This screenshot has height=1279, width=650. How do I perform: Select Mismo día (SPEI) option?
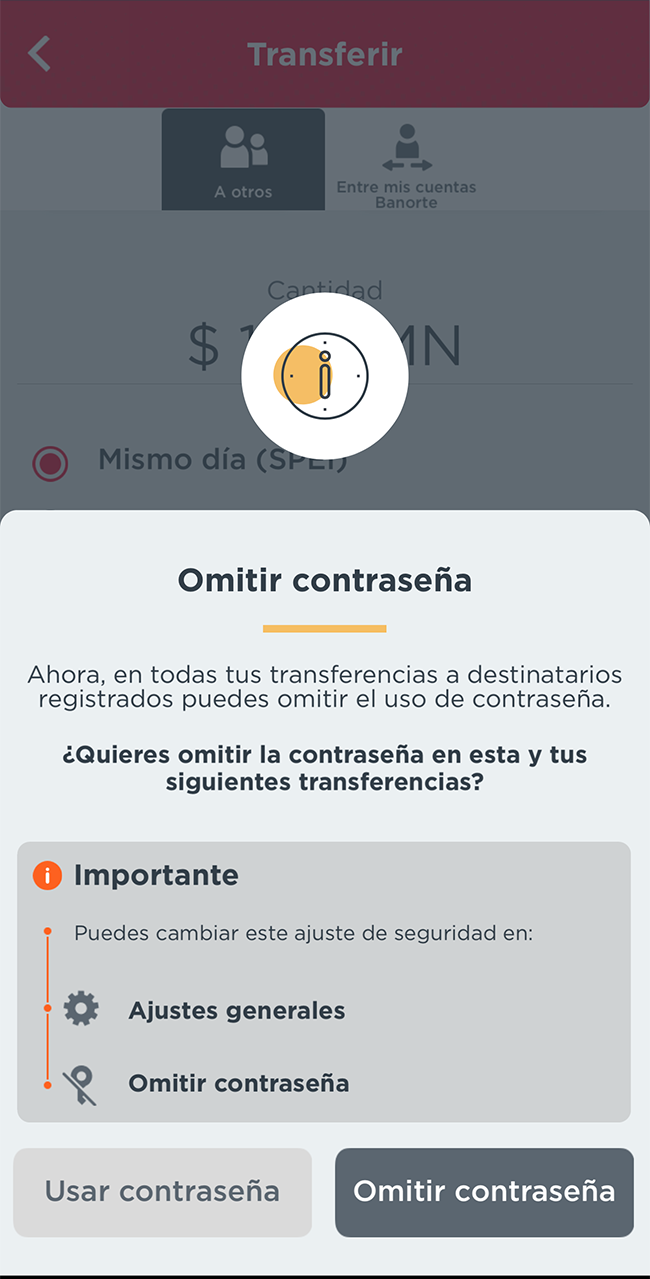pos(51,463)
